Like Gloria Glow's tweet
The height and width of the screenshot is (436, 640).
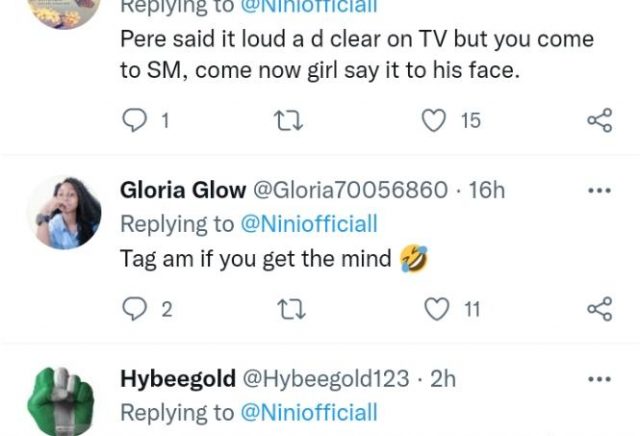437,309
